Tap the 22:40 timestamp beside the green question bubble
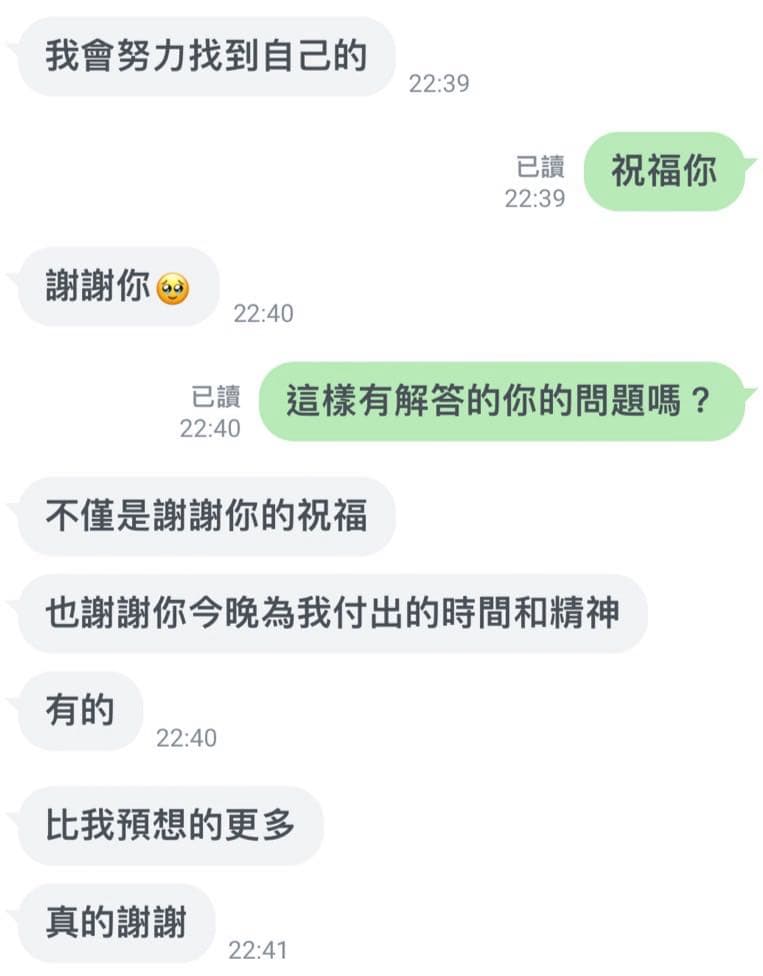 (x=209, y=424)
